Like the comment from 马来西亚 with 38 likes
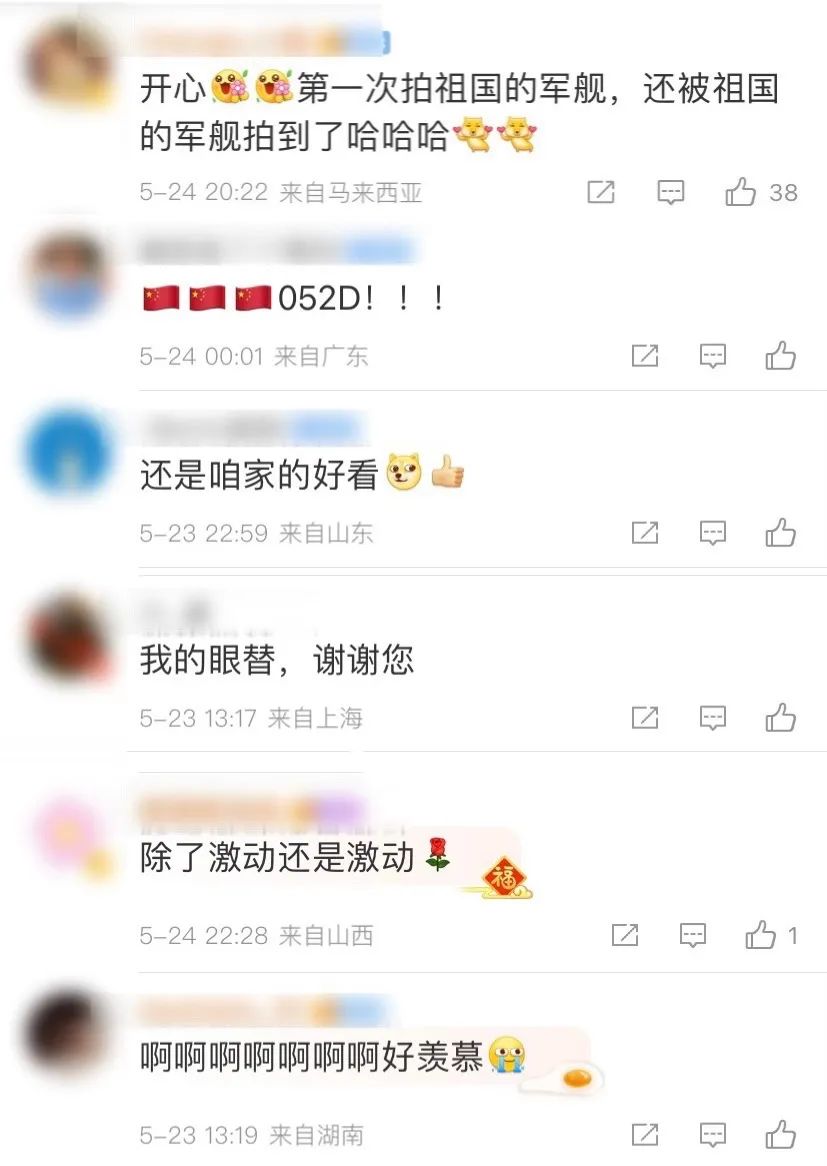The width and height of the screenshot is (827, 1166). click(x=741, y=192)
